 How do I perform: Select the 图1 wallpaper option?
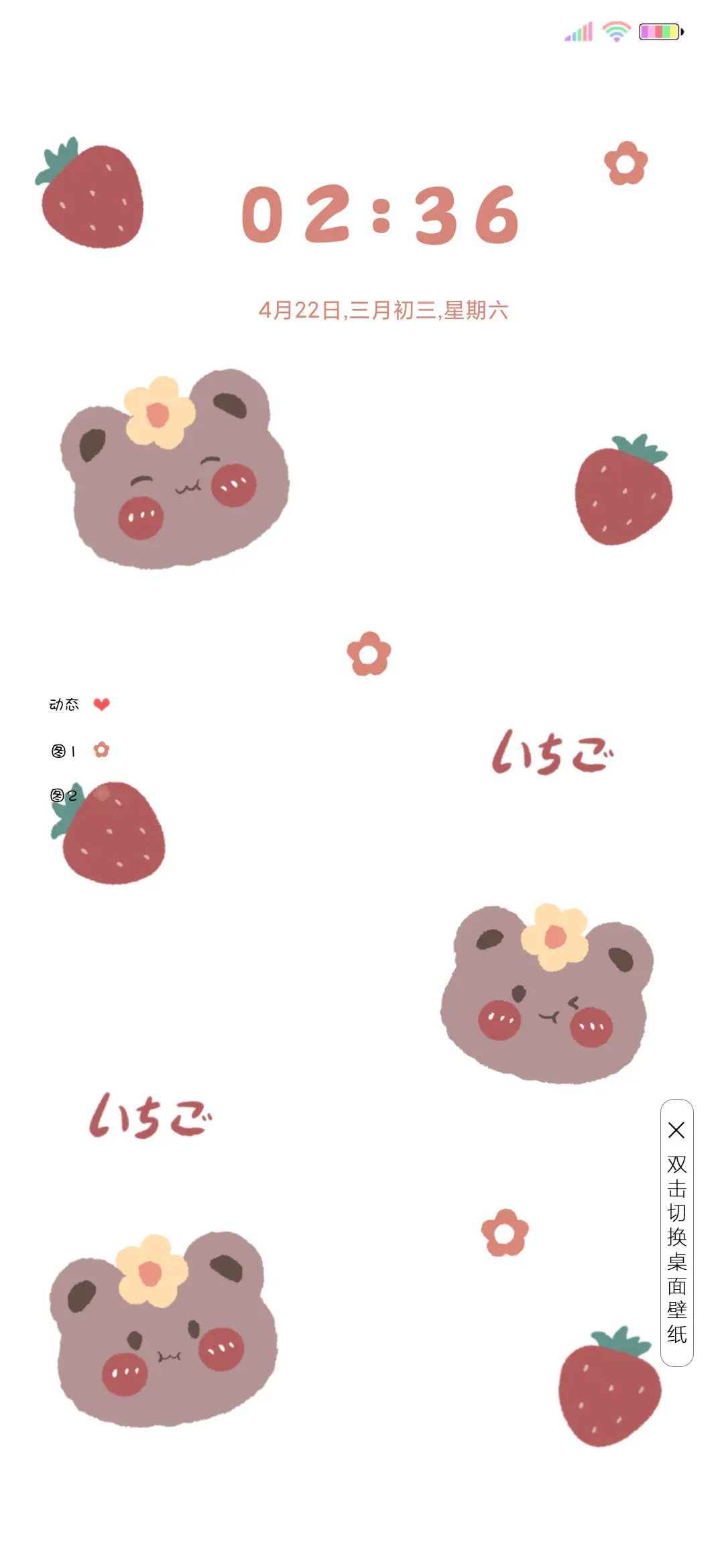click(x=64, y=750)
